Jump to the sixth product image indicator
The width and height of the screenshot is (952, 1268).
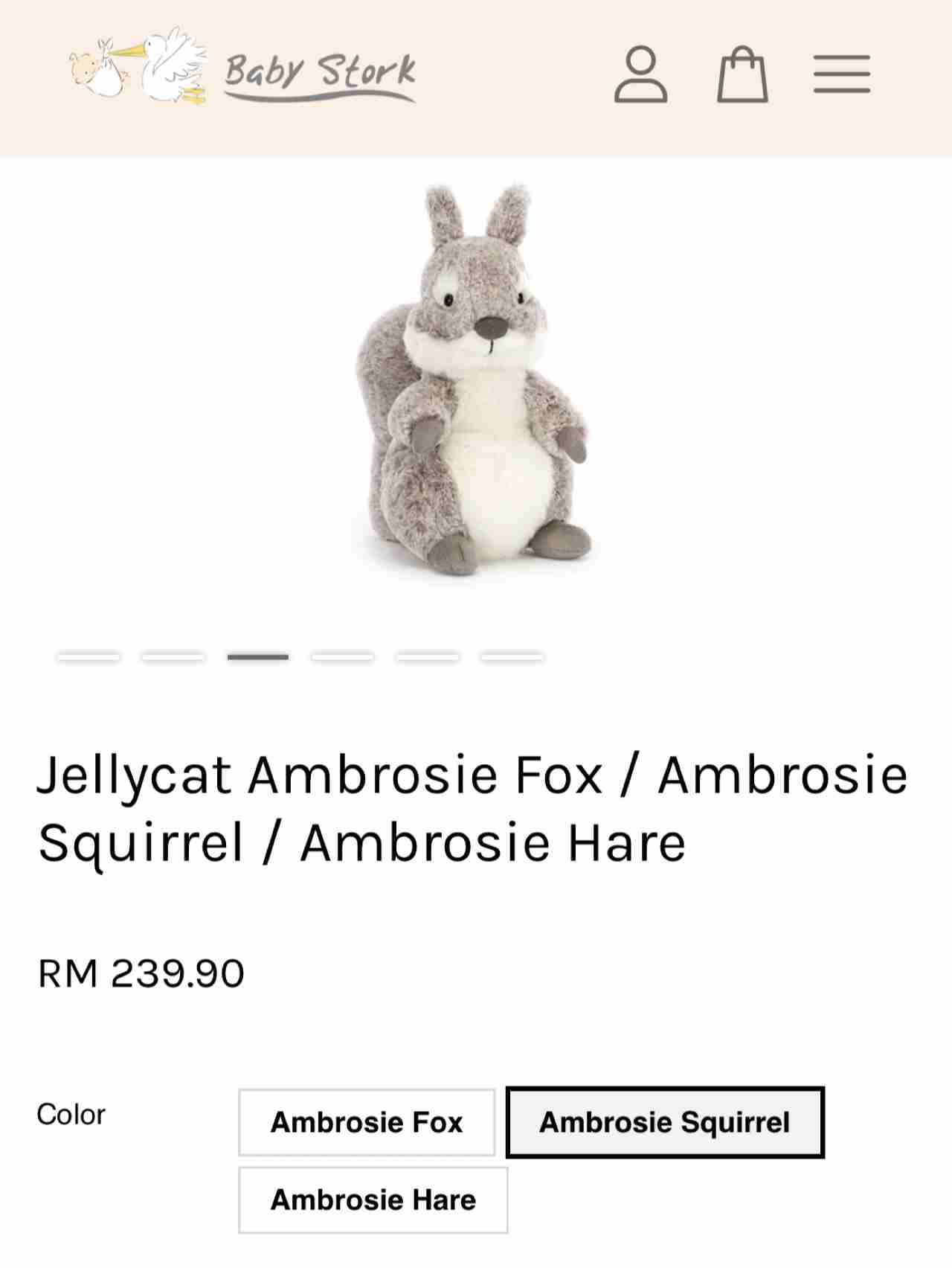click(512, 656)
